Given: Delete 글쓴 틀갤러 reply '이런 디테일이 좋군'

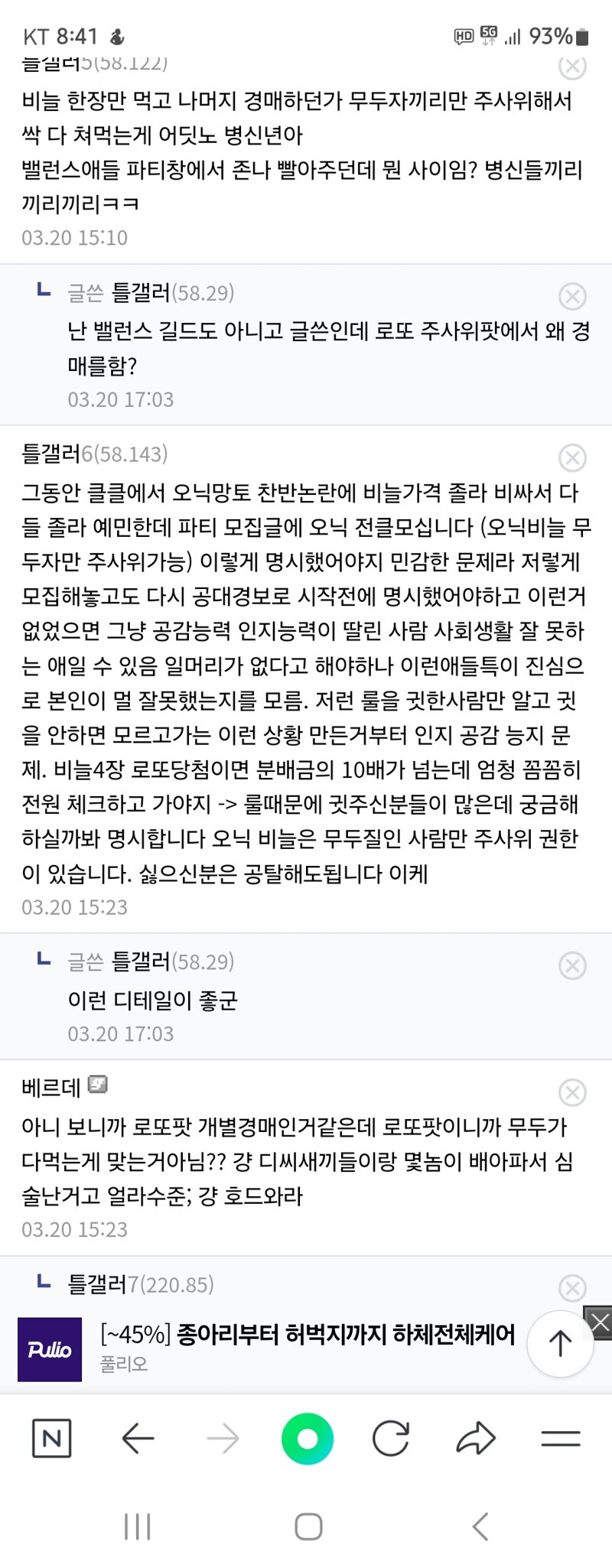Looking at the screenshot, I should pyautogui.click(x=572, y=965).
